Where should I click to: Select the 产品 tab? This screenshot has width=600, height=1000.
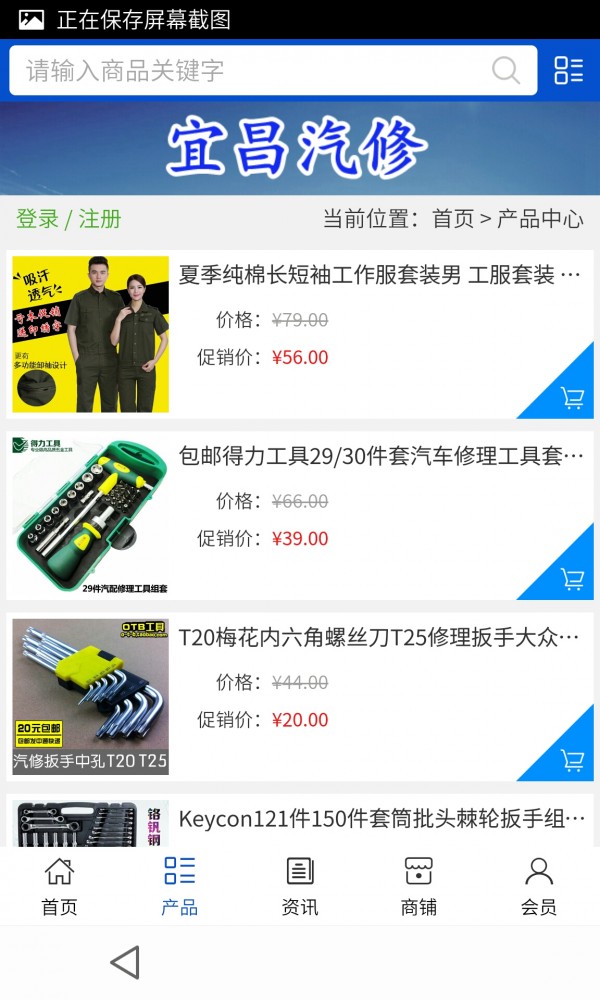[x=179, y=886]
